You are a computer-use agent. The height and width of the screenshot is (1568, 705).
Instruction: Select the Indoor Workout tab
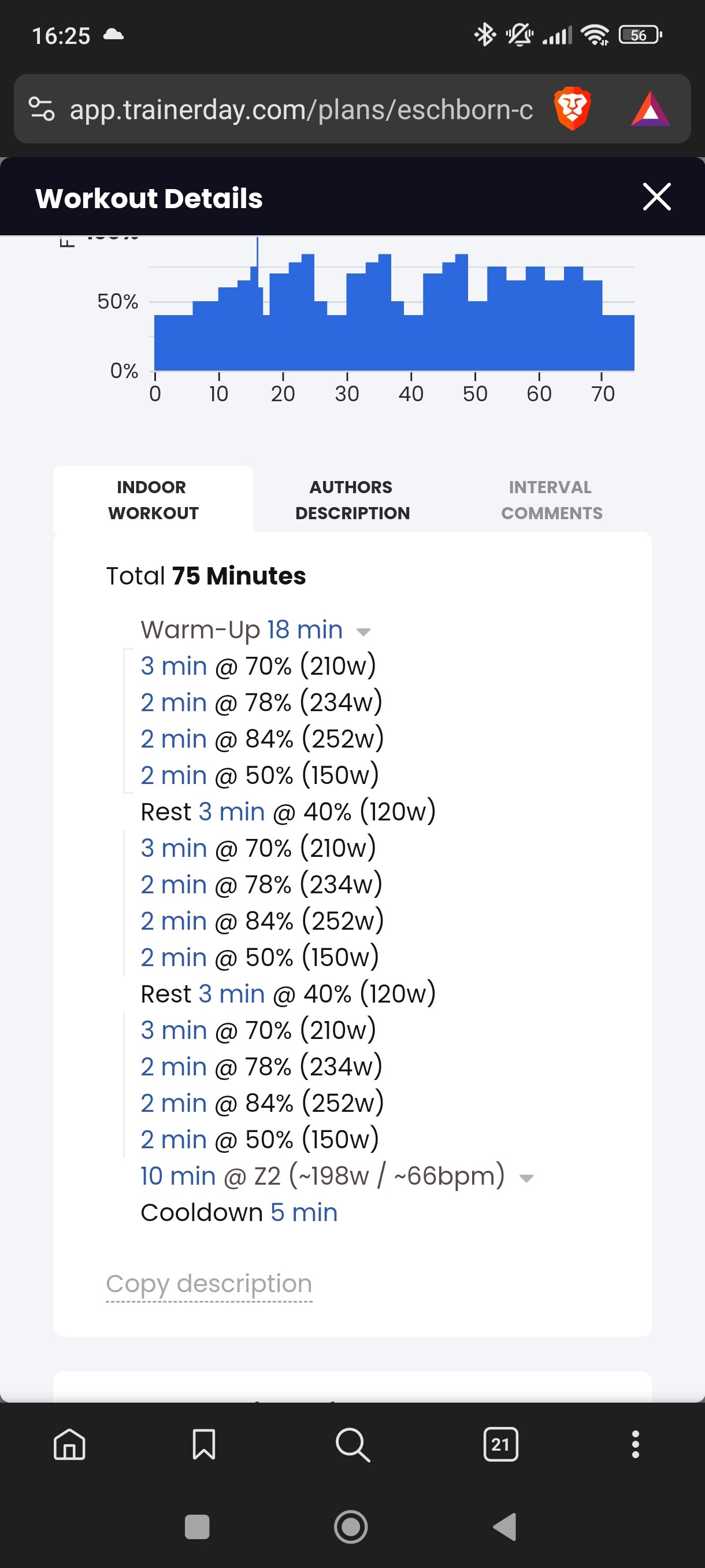coord(153,500)
